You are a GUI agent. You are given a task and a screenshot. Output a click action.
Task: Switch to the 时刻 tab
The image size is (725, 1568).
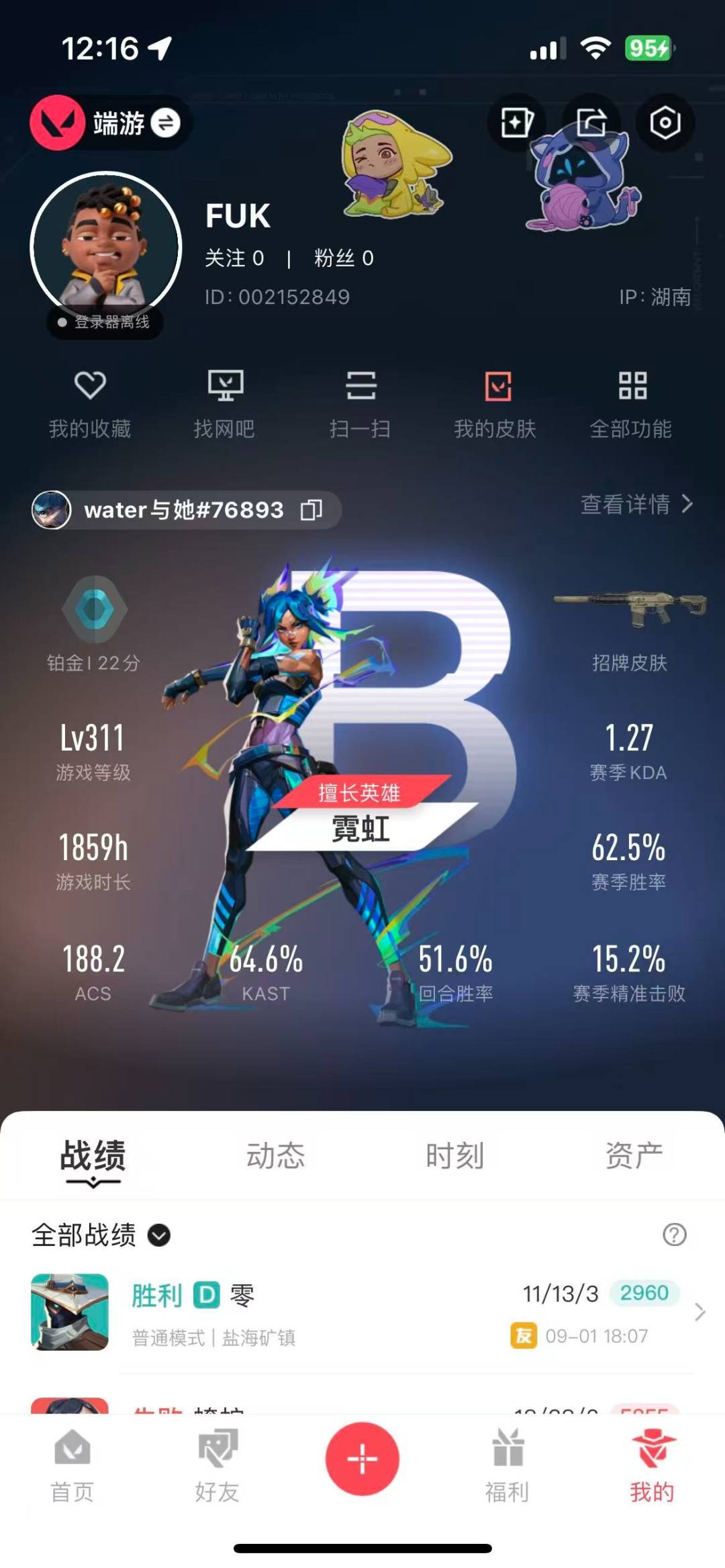click(454, 1155)
